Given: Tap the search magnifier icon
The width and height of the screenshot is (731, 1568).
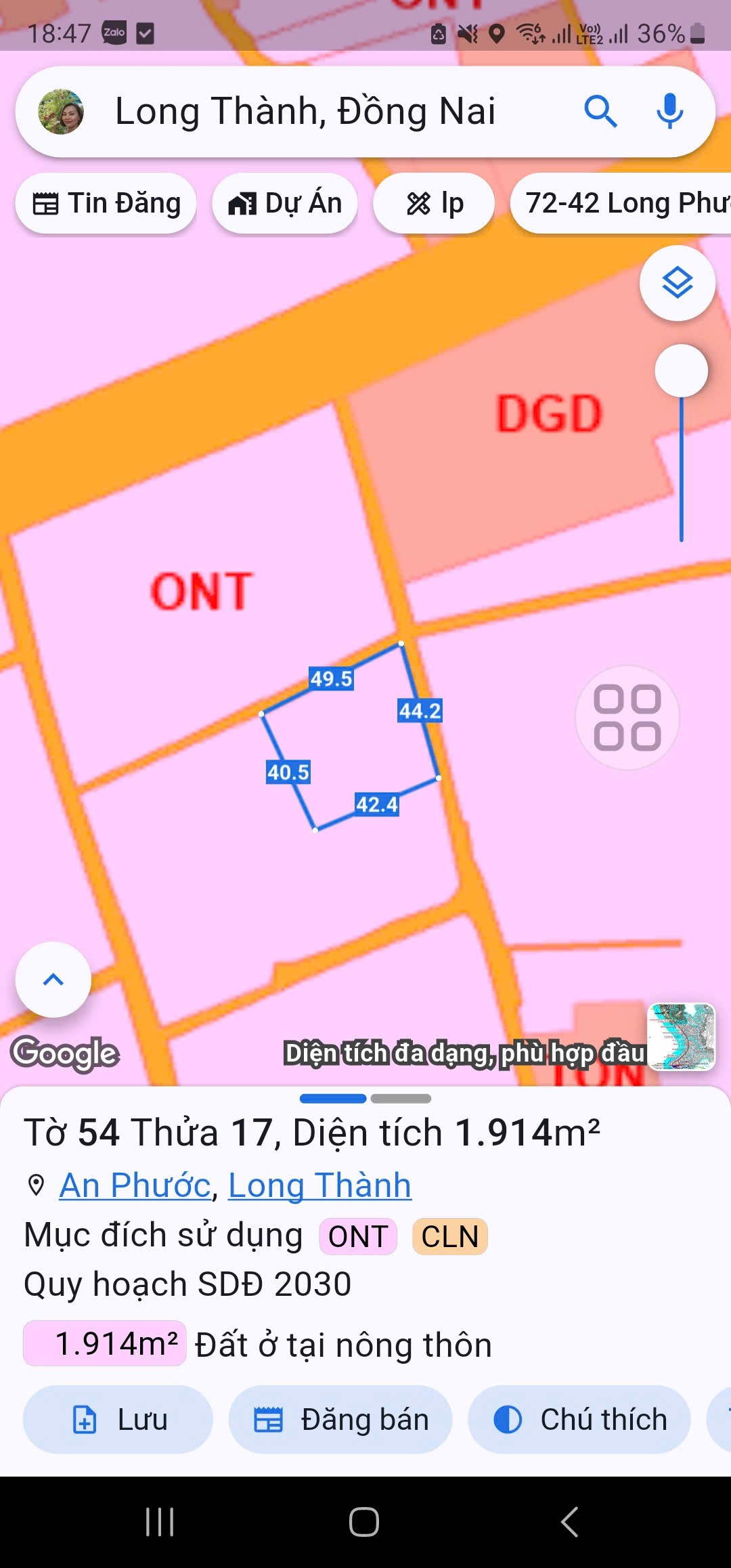Looking at the screenshot, I should pos(600,112).
